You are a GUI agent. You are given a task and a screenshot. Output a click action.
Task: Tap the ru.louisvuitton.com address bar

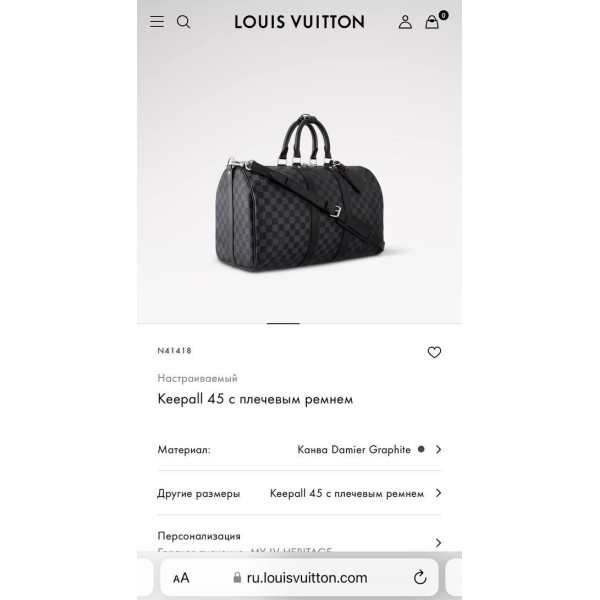[x=300, y=577]
